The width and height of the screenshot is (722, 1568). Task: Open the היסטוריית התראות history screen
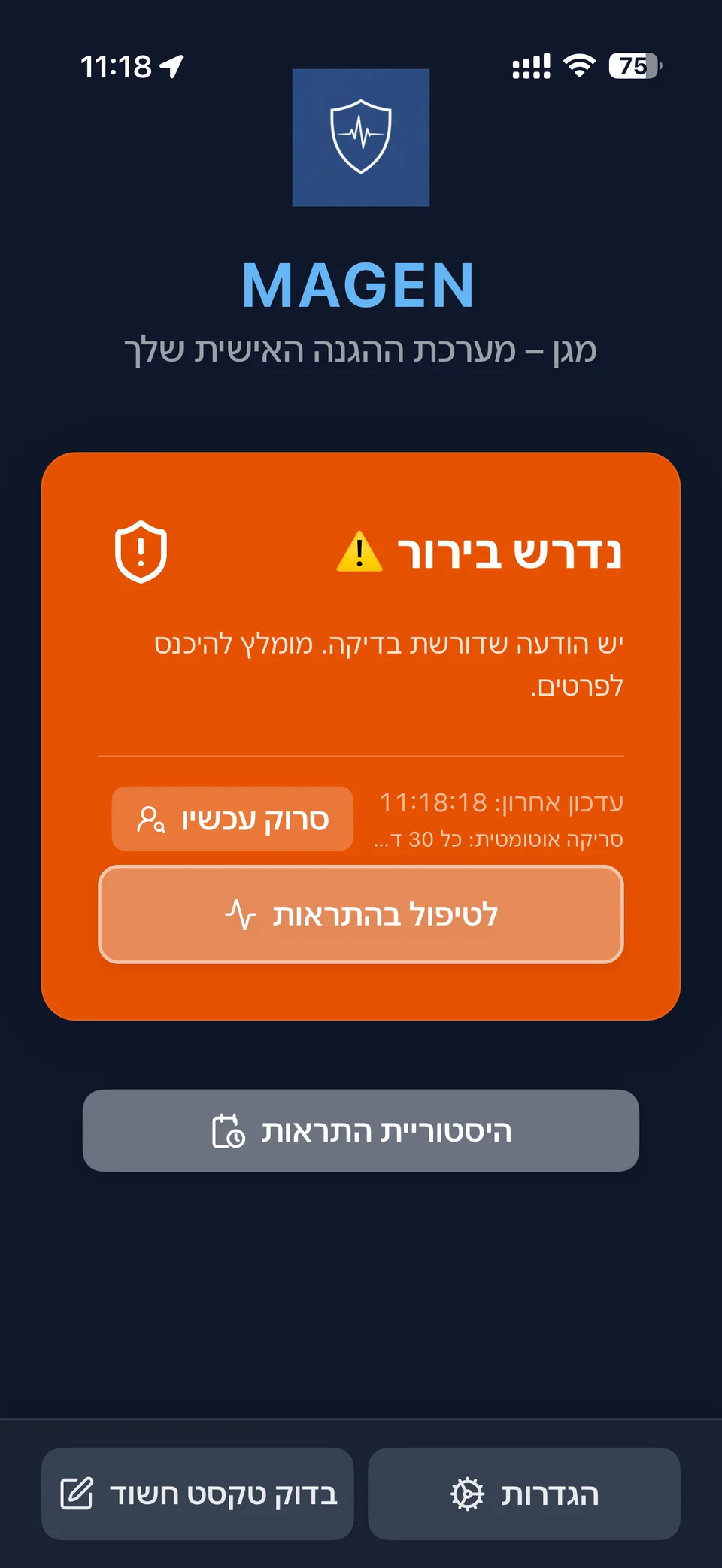coord(360,1130)
